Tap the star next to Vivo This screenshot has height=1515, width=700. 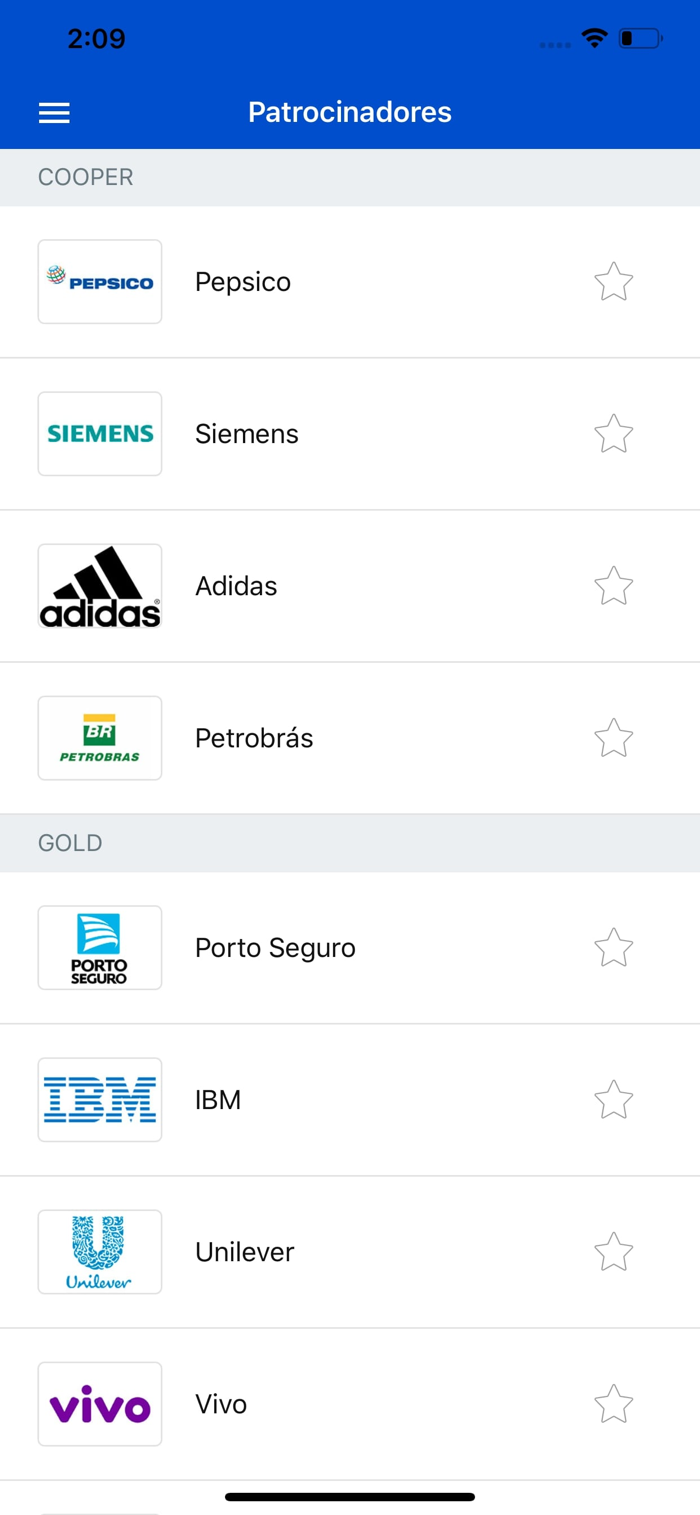614,1404
